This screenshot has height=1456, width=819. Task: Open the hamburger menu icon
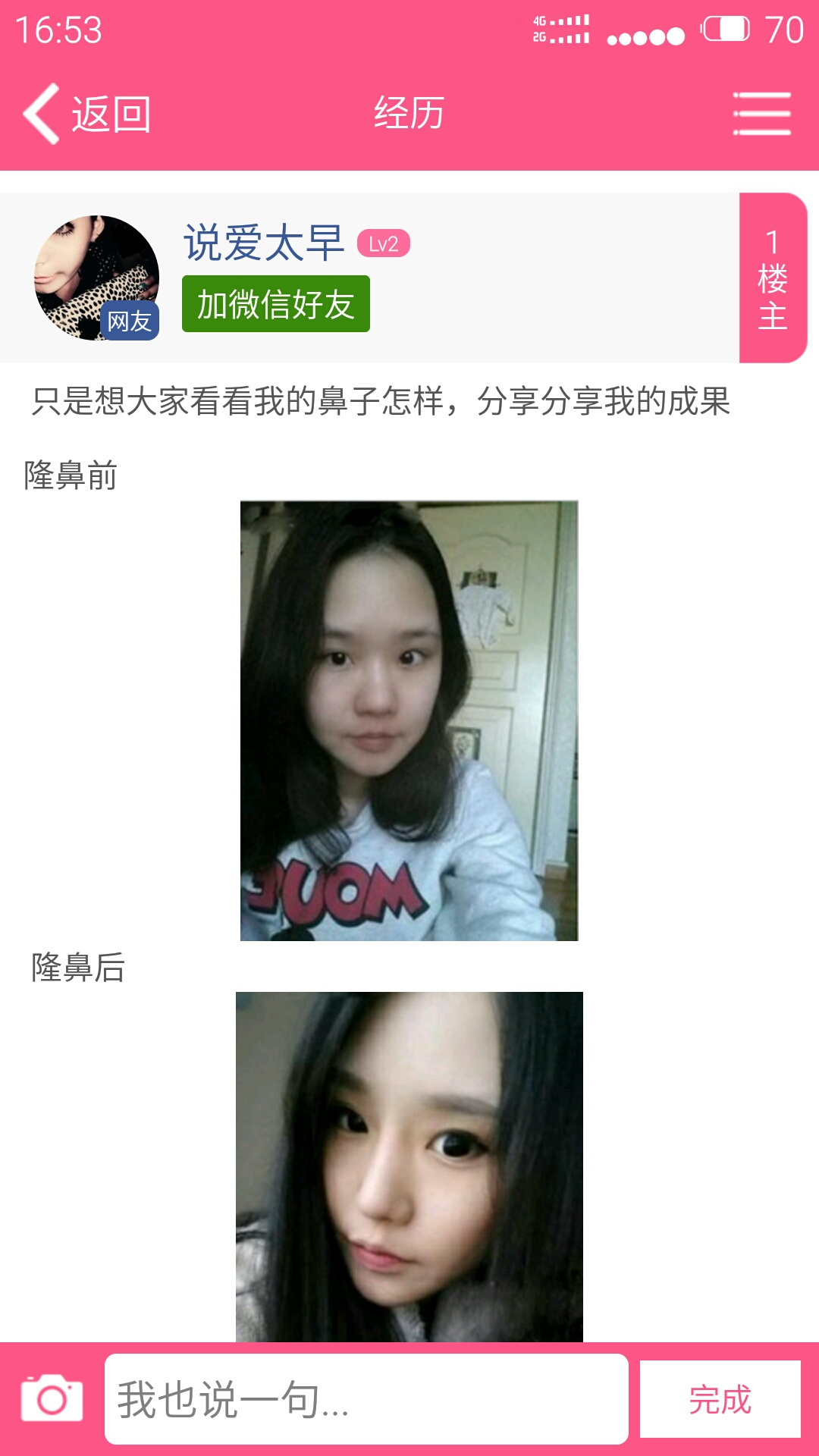pos(761,114)
